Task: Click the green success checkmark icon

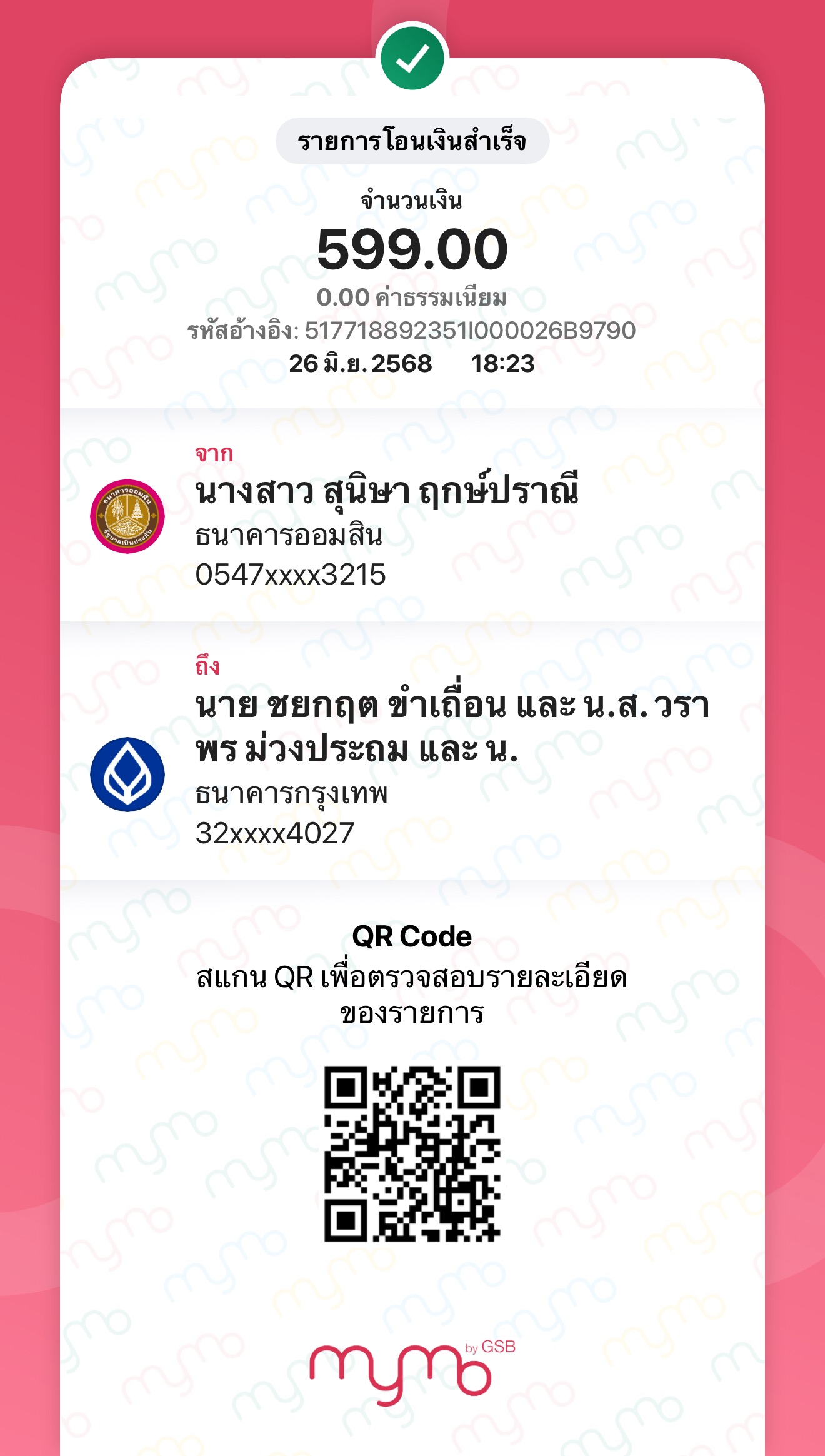Action: coord(412,59)
